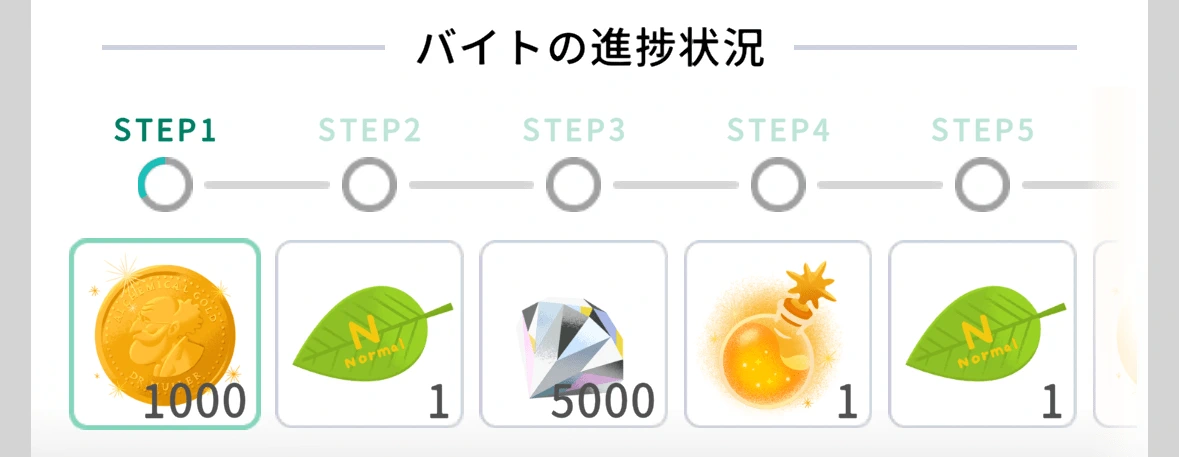View the Normal leaf reward under STEP2
This screenshot has width=1179, height=457.
click(x=369, y=334)
